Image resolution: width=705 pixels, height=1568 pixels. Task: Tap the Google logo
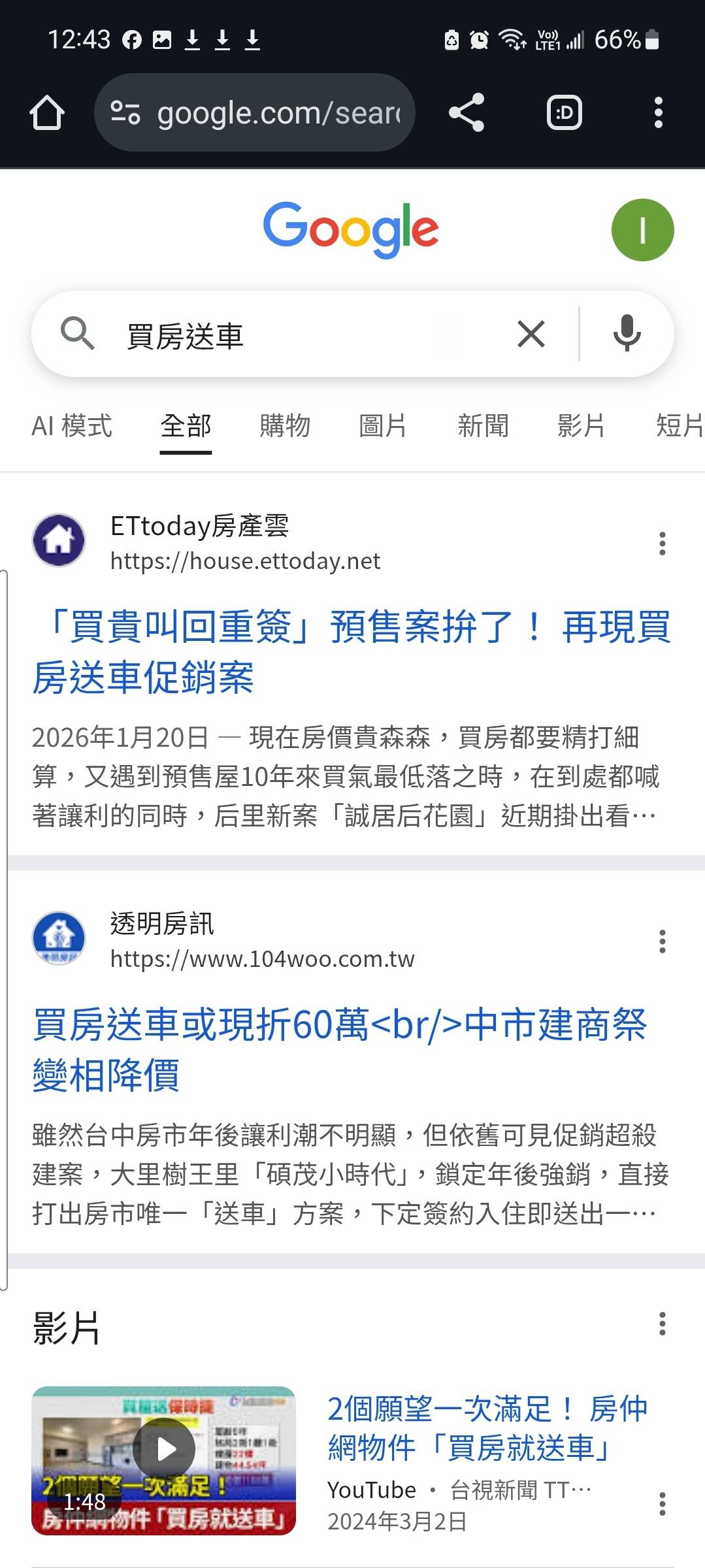[x=352, y=229]
